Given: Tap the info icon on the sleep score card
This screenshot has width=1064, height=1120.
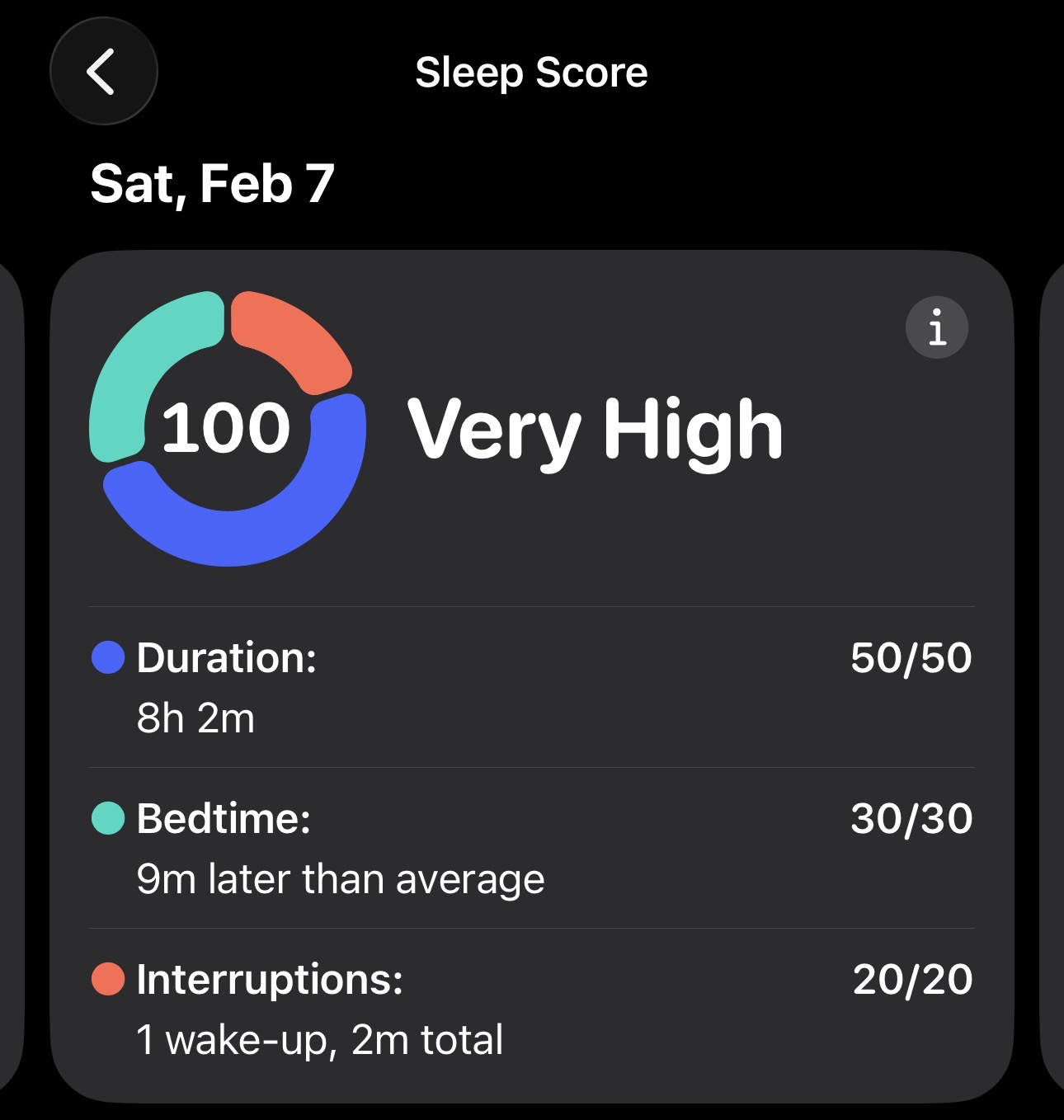Looking at the screenshot, I should tap(936, 327).
